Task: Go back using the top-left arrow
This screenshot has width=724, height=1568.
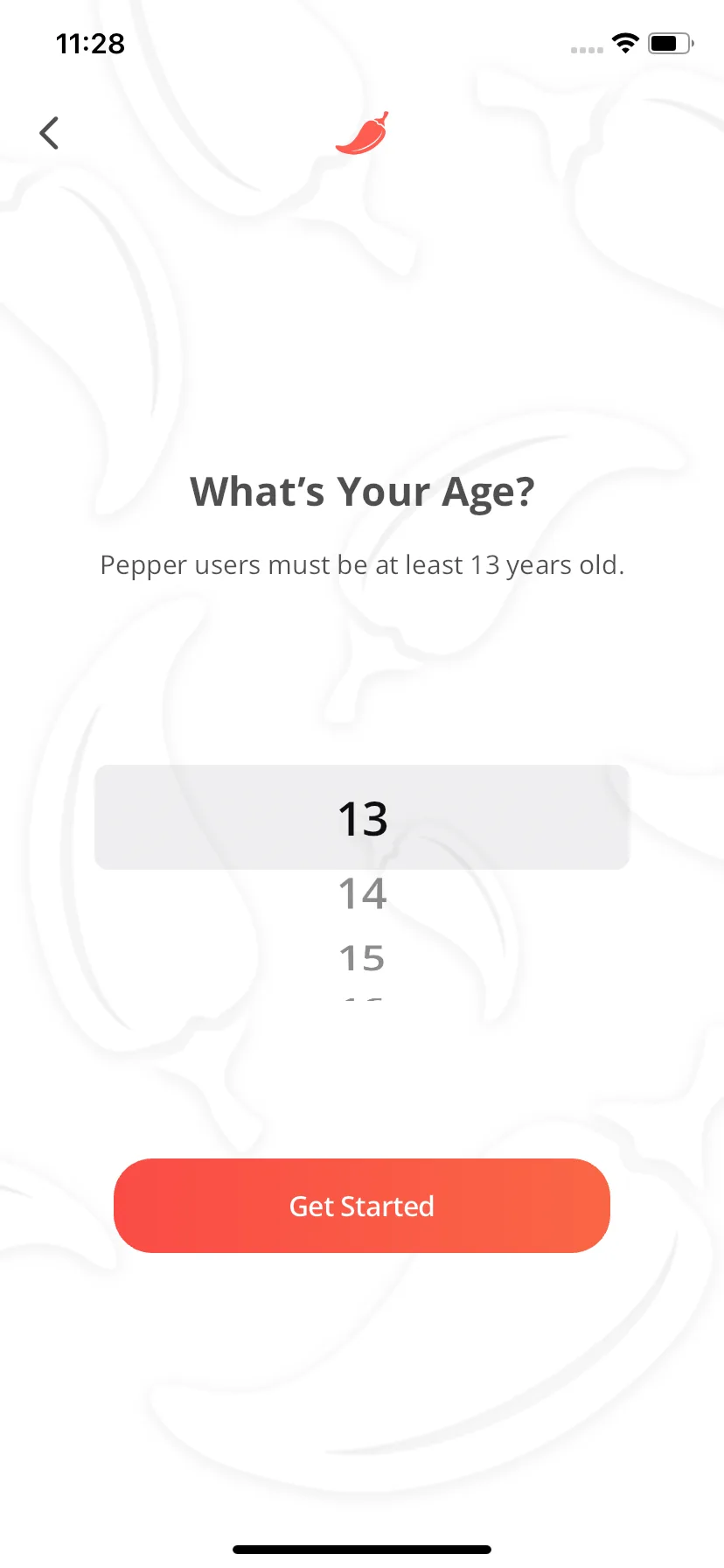Action: [x=49, y=133]
